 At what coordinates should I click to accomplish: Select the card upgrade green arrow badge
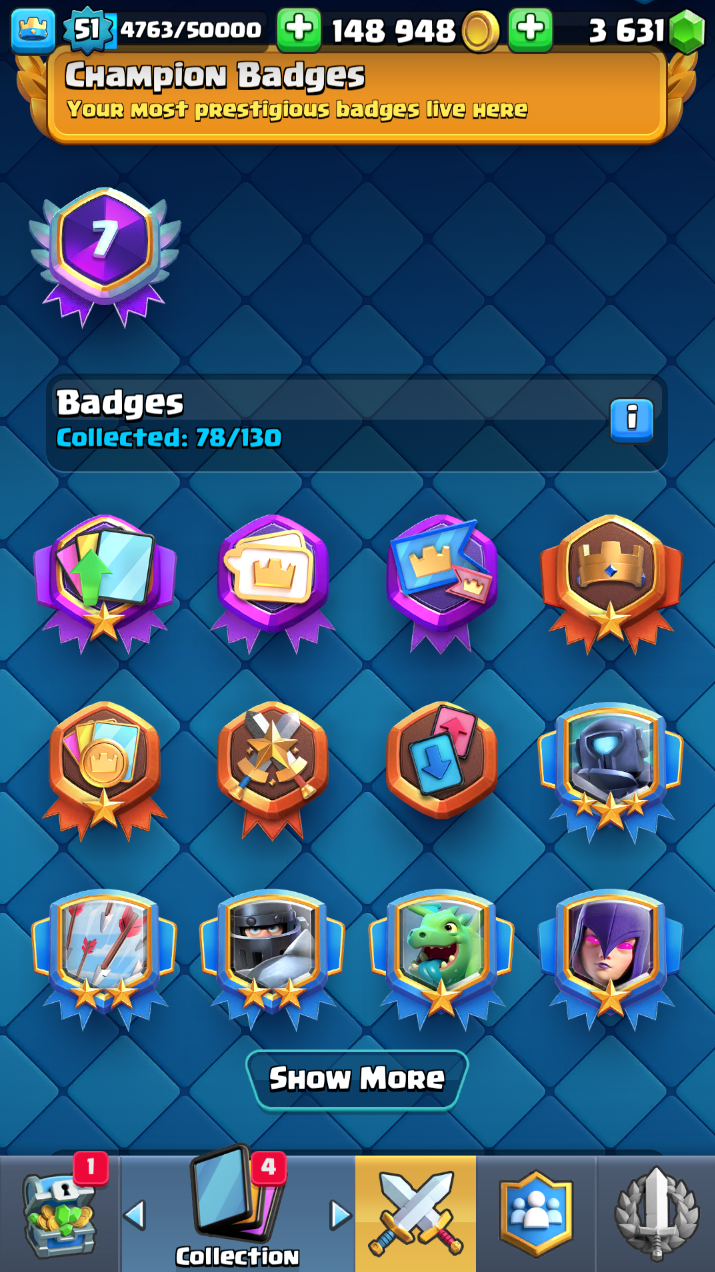pos(105,580)
